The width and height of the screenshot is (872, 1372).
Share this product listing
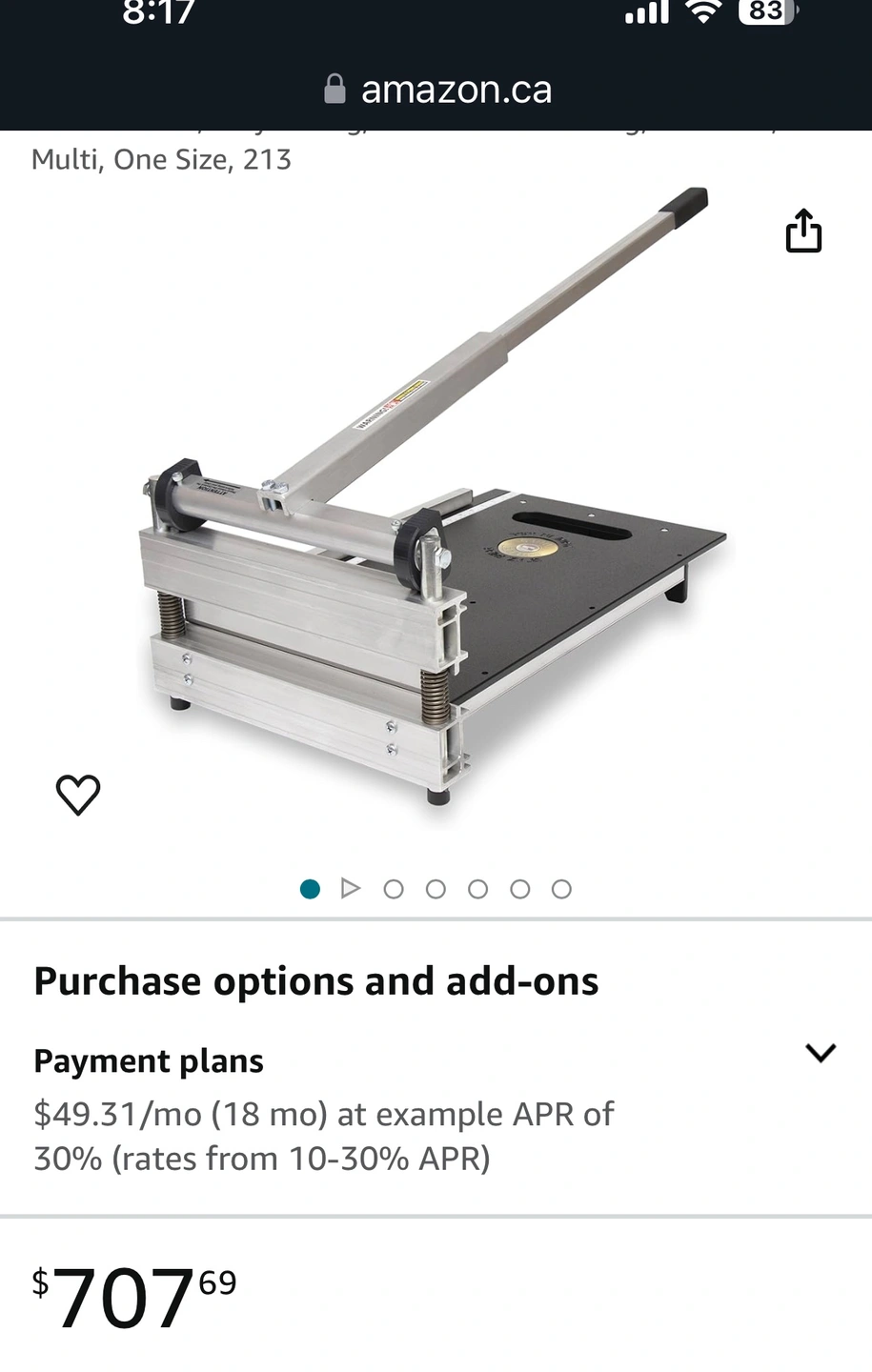(803, 232)
